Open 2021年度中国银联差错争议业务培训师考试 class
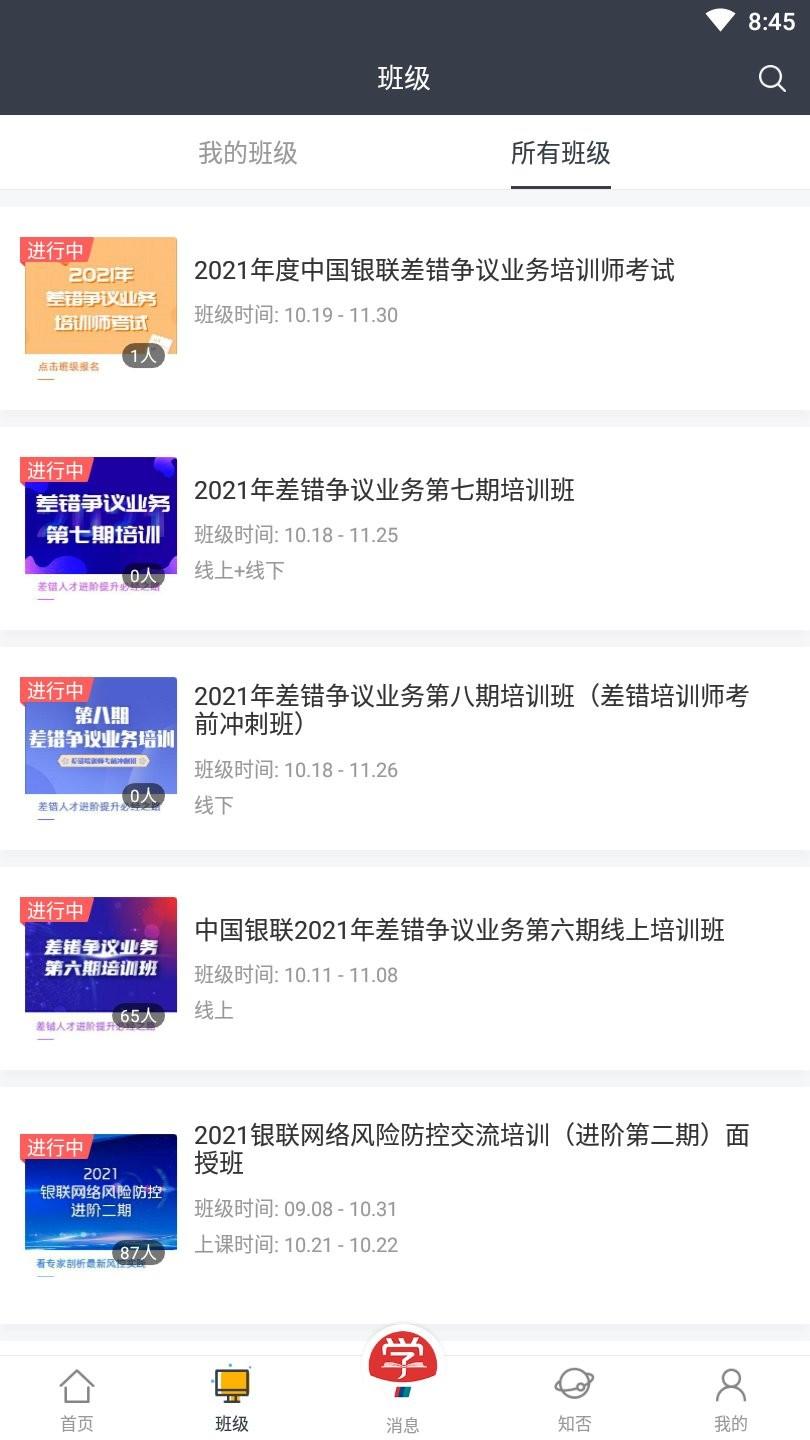The image size is (810, 1440). coord(434,270)
